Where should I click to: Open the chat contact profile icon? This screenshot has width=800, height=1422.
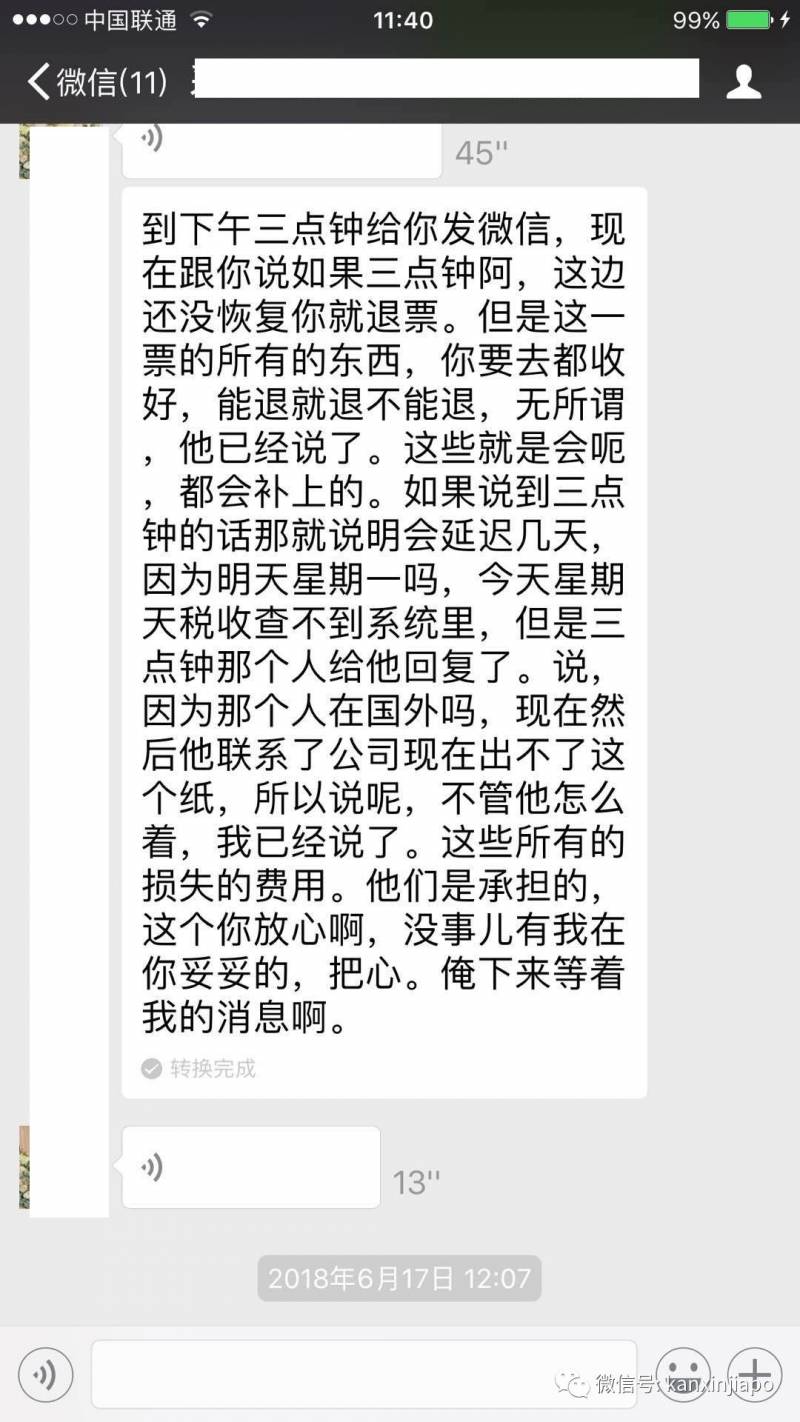(743, 81)
